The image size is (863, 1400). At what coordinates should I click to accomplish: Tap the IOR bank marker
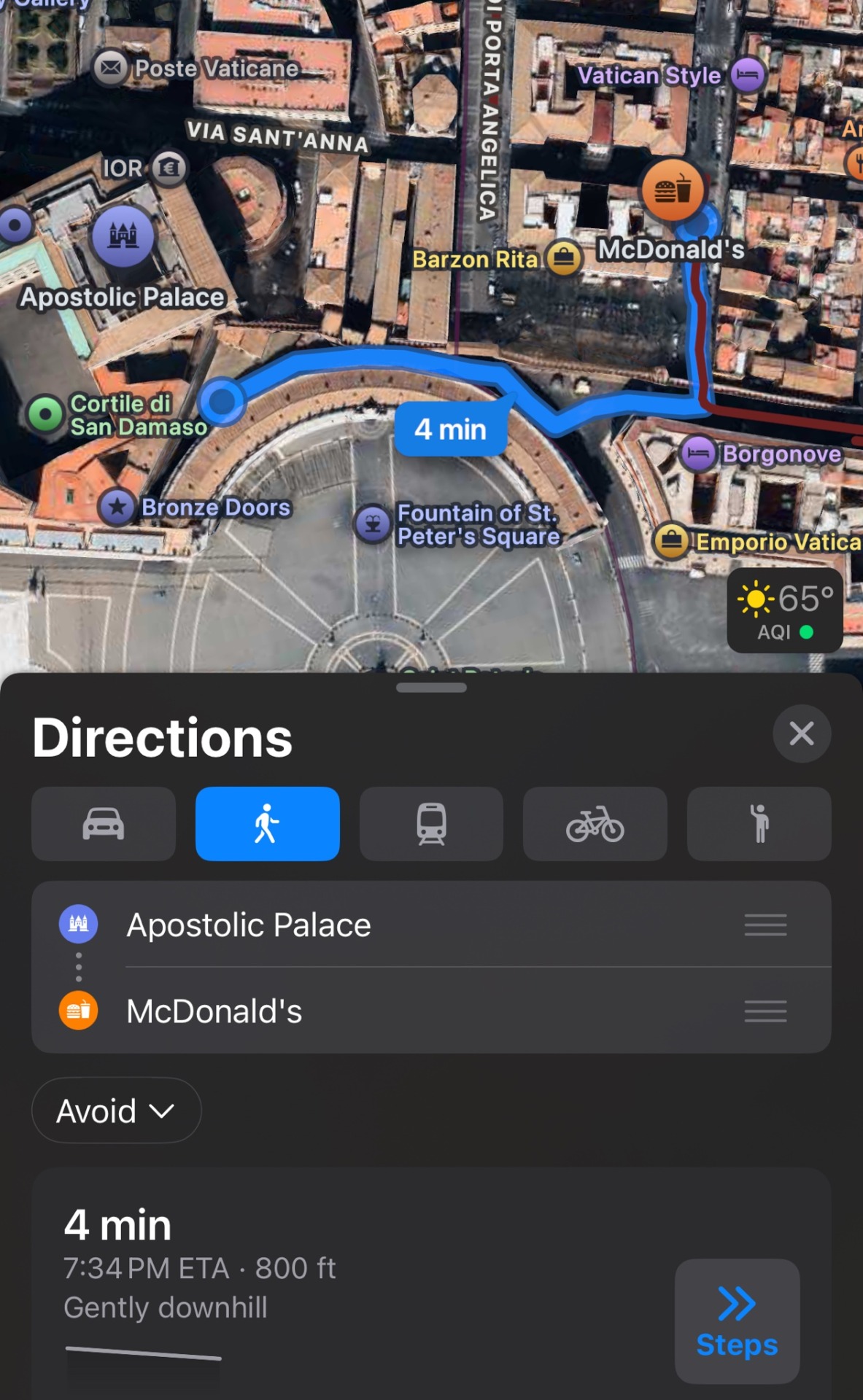tap(169, 168)
